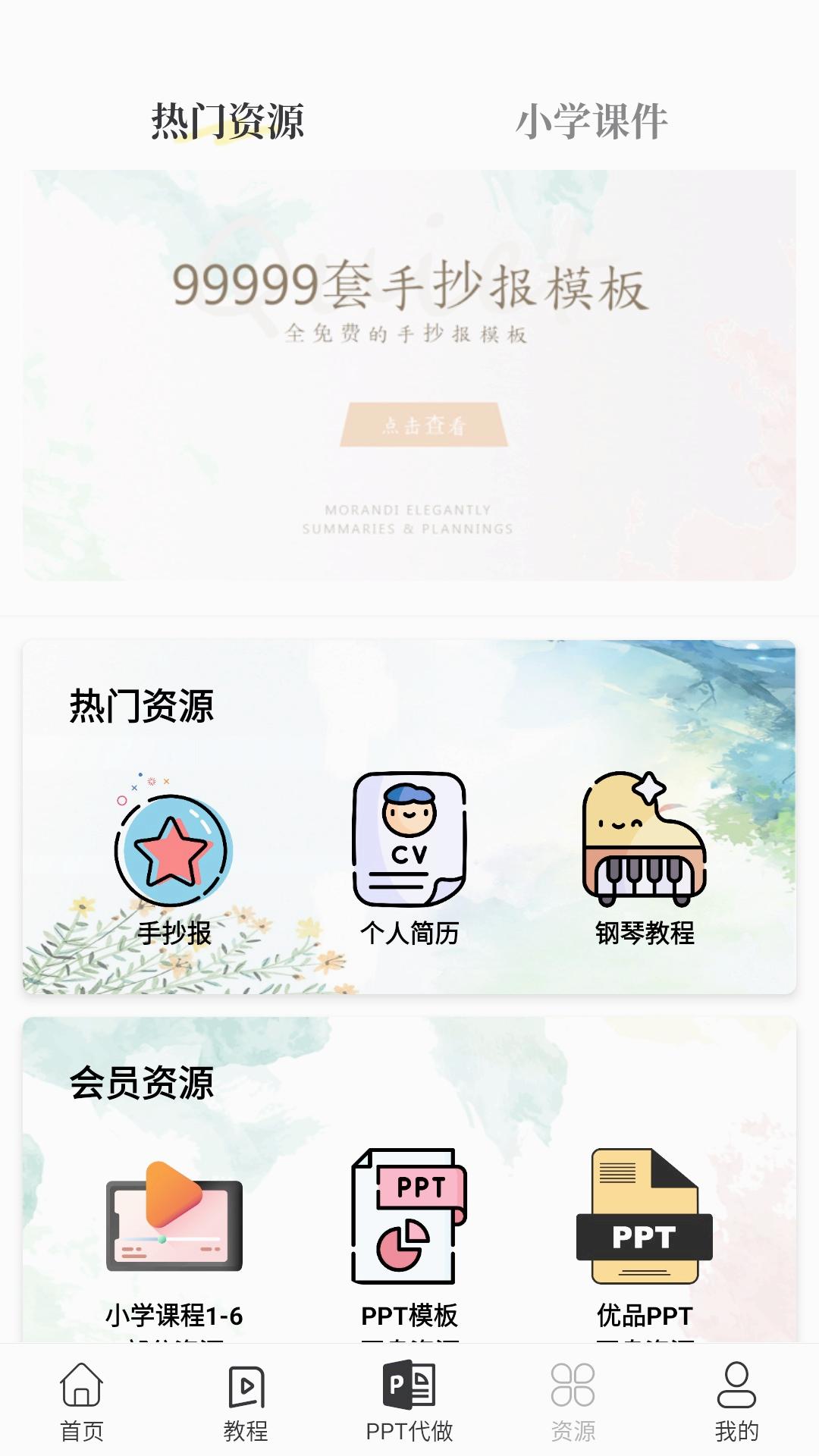This screenshot has height=1456, width=819.
Task: Switch to the 小学课件 top tab
Action: tap(591, 121)
